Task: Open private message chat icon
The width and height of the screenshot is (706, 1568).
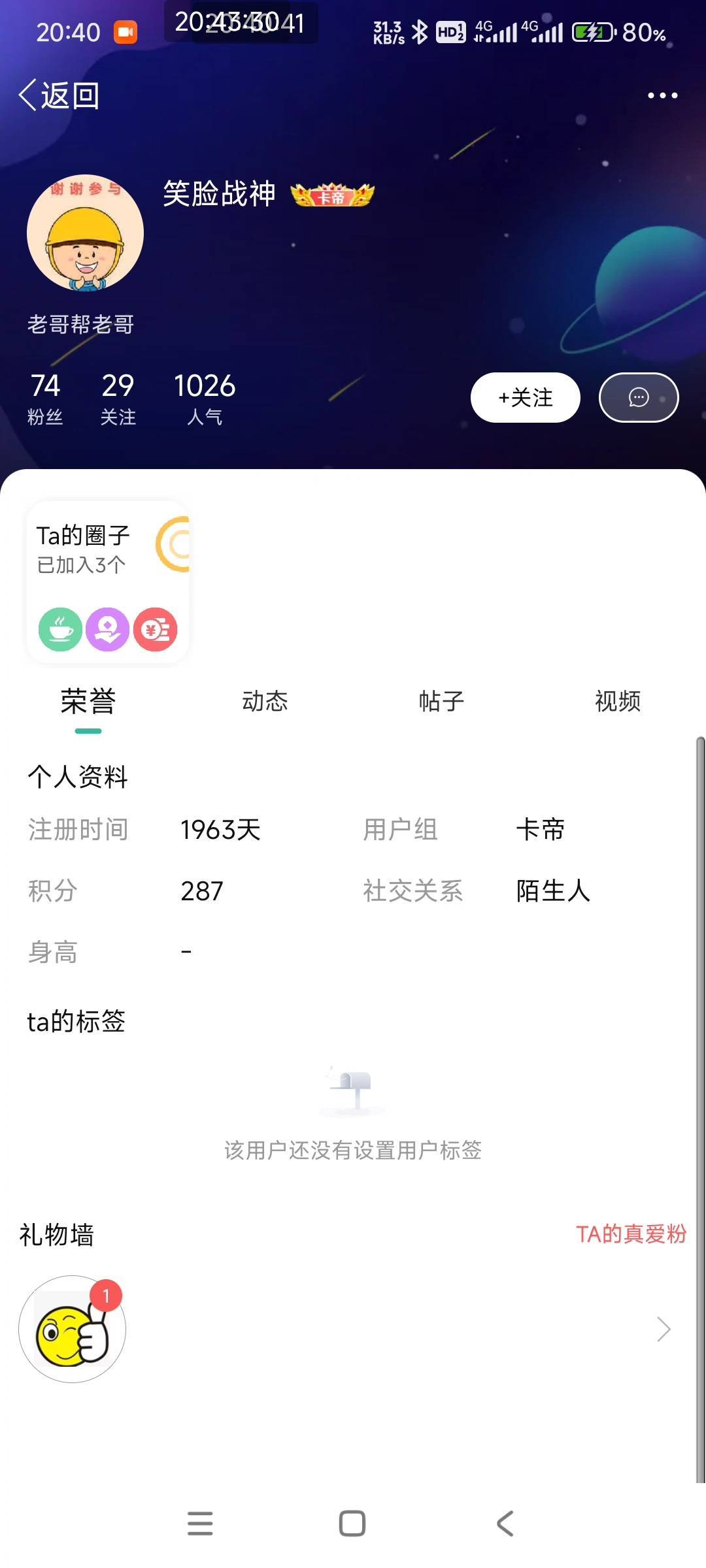Action: [x=638, y=397]
